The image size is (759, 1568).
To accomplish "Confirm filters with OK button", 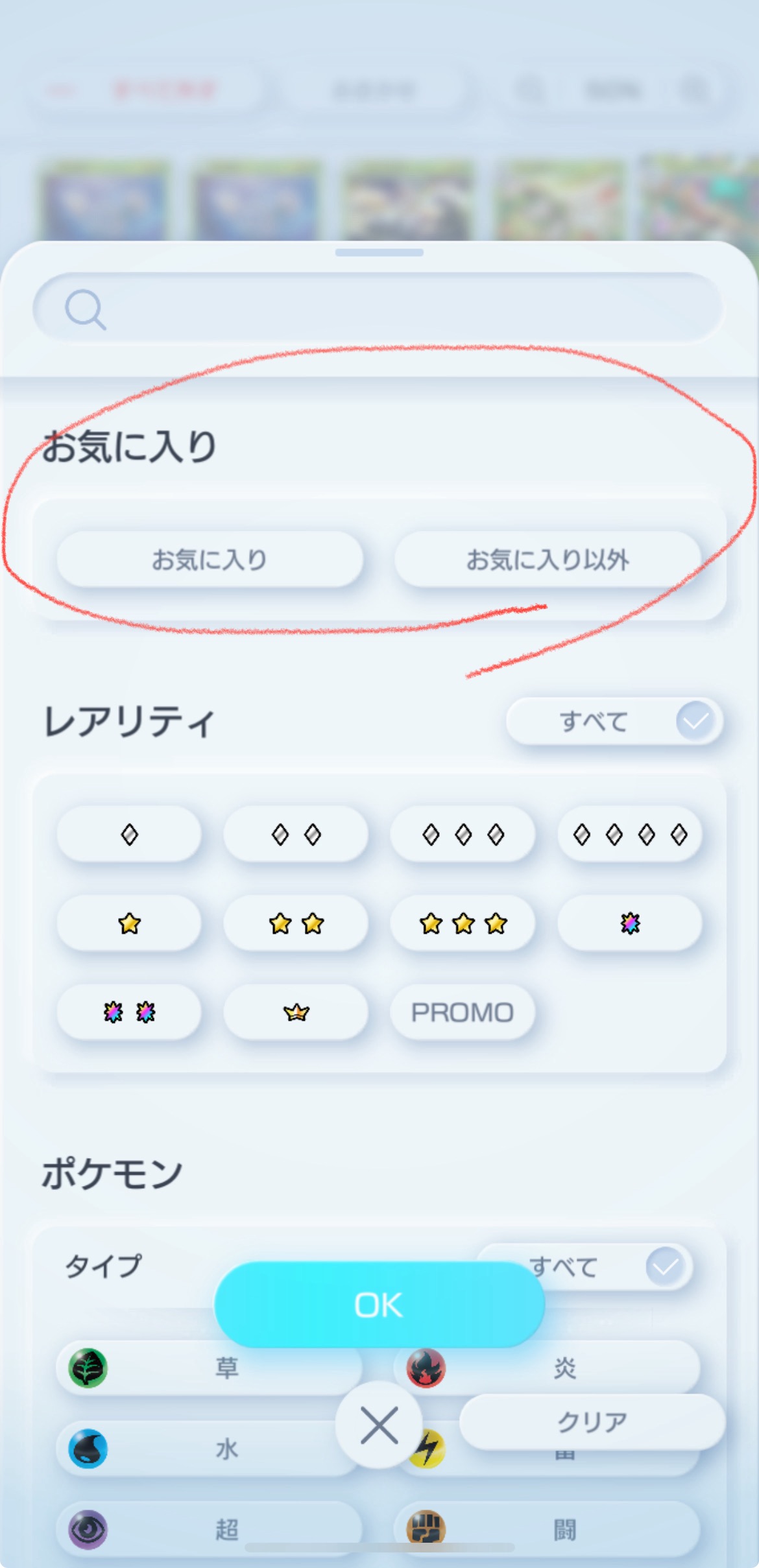I will (379, 1304).
